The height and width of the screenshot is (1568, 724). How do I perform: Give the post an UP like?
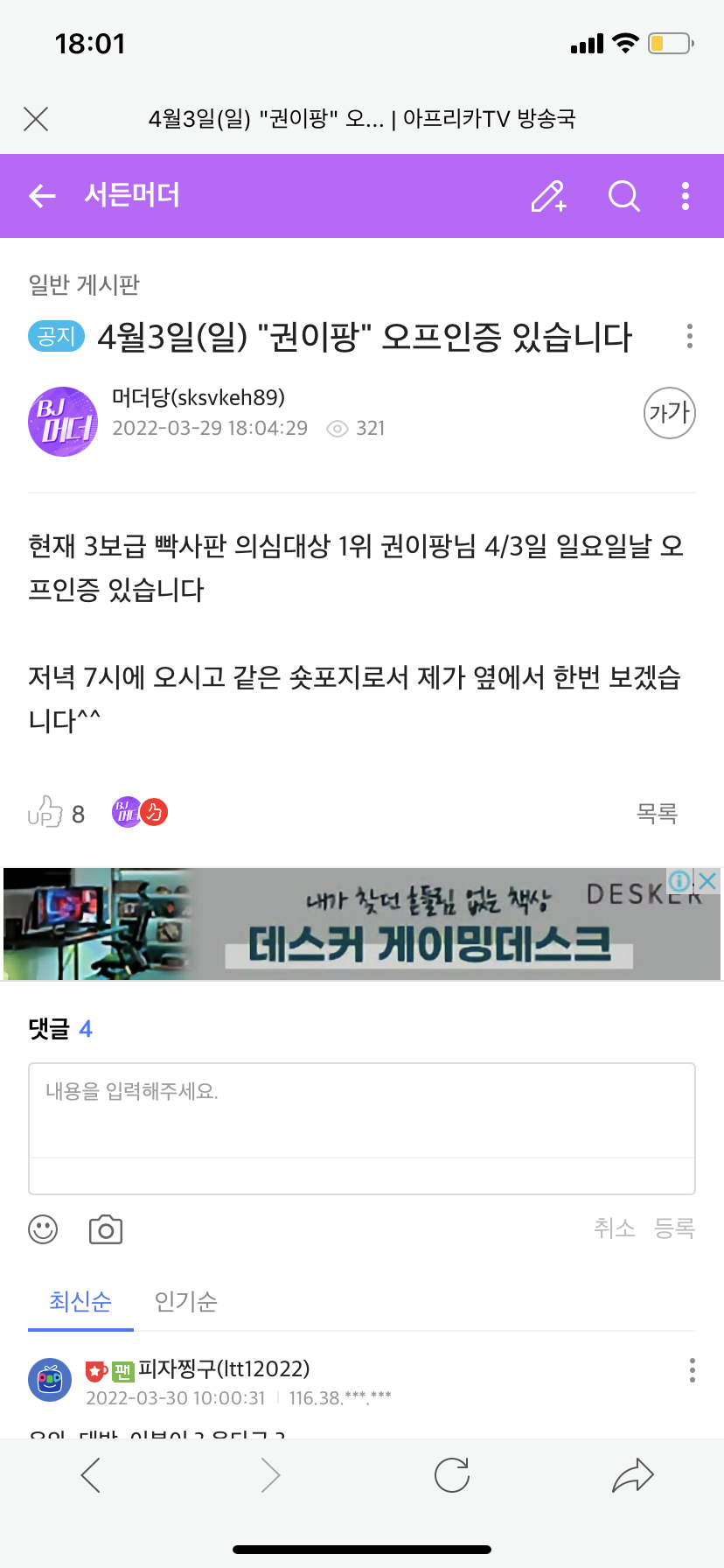pyautogui.click(x=46, y=813)
